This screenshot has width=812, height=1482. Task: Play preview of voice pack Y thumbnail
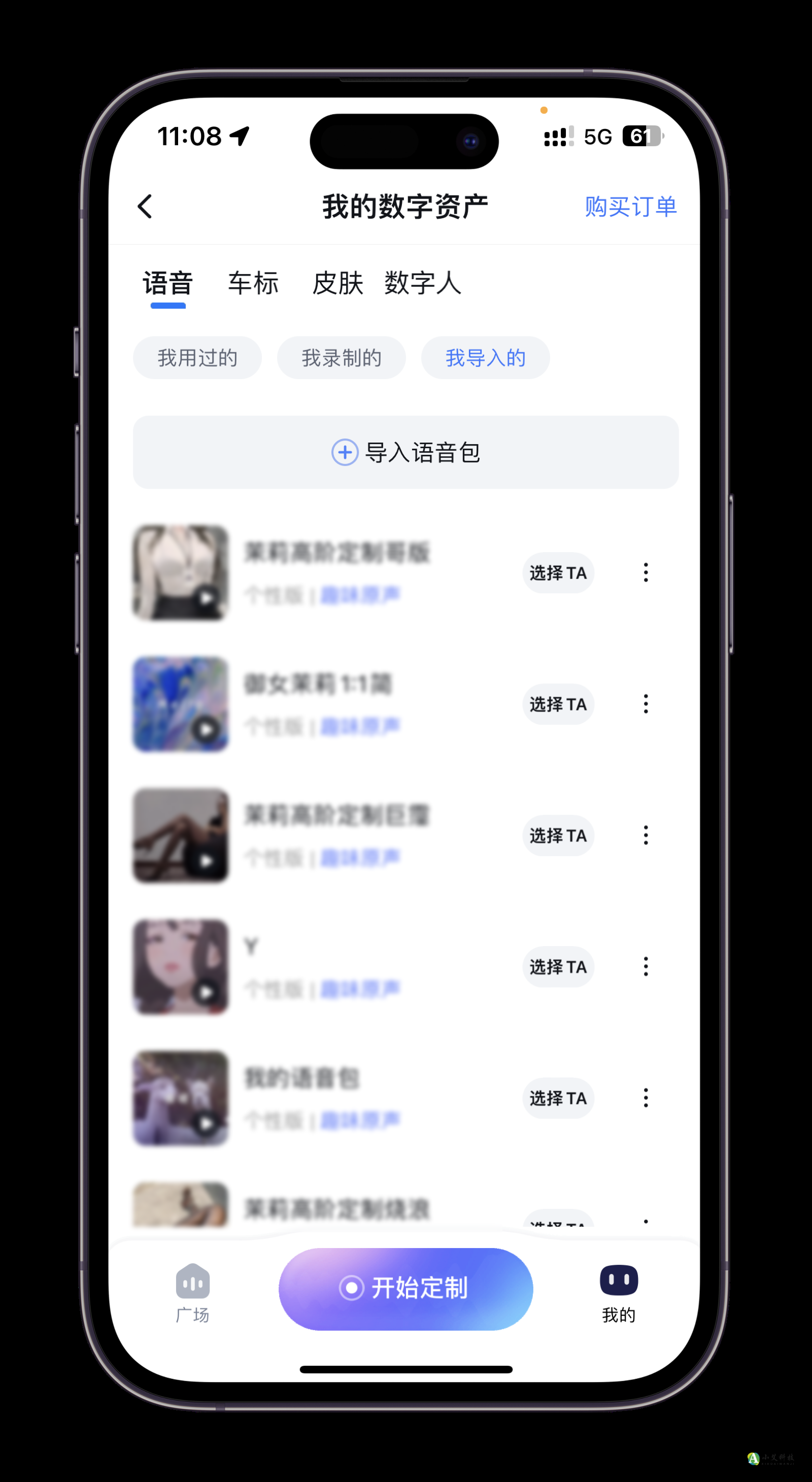[206, 992]
